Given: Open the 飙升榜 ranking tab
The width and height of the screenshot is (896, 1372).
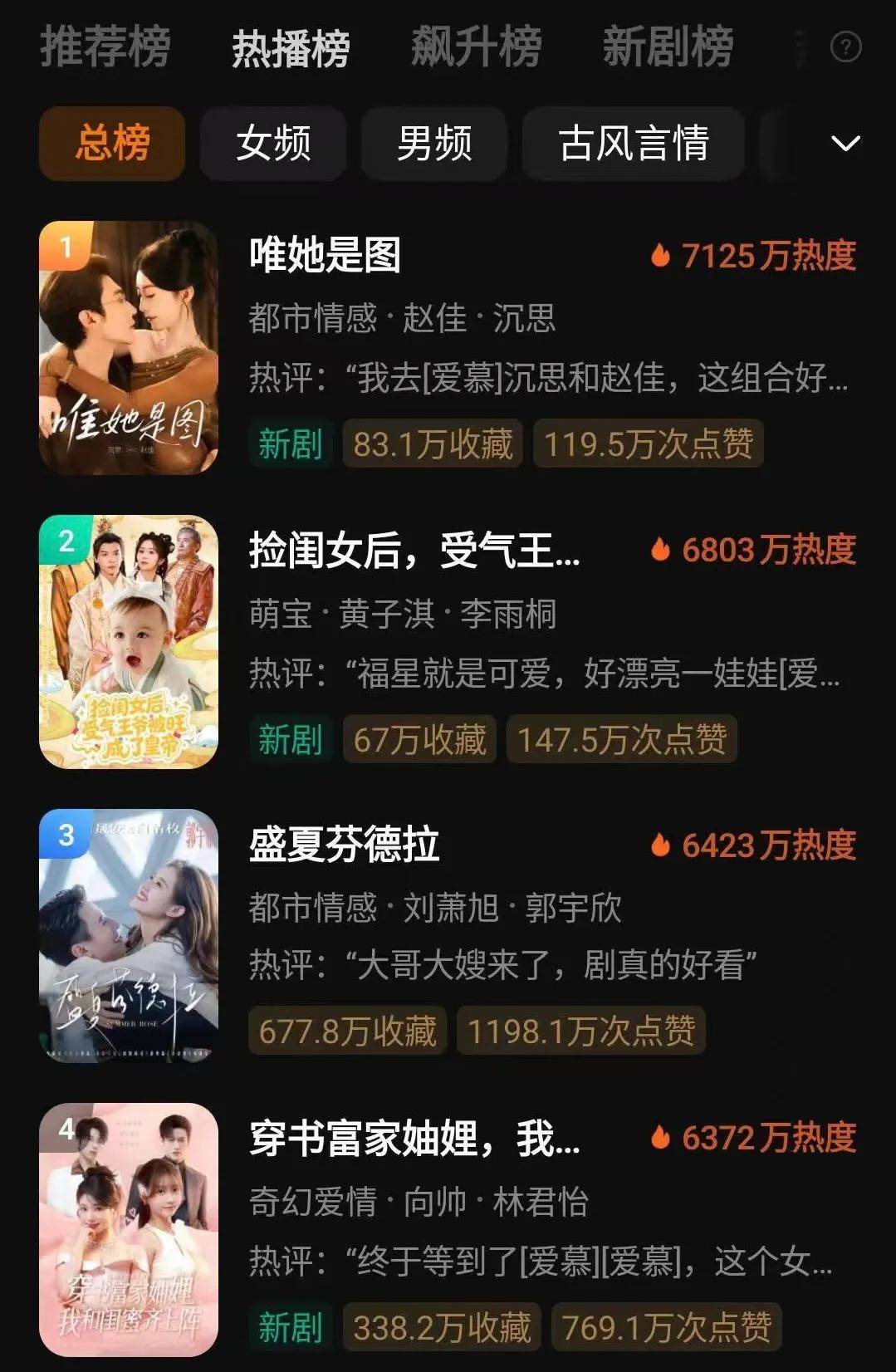Looking at the screenshot, I should (477, 47).
